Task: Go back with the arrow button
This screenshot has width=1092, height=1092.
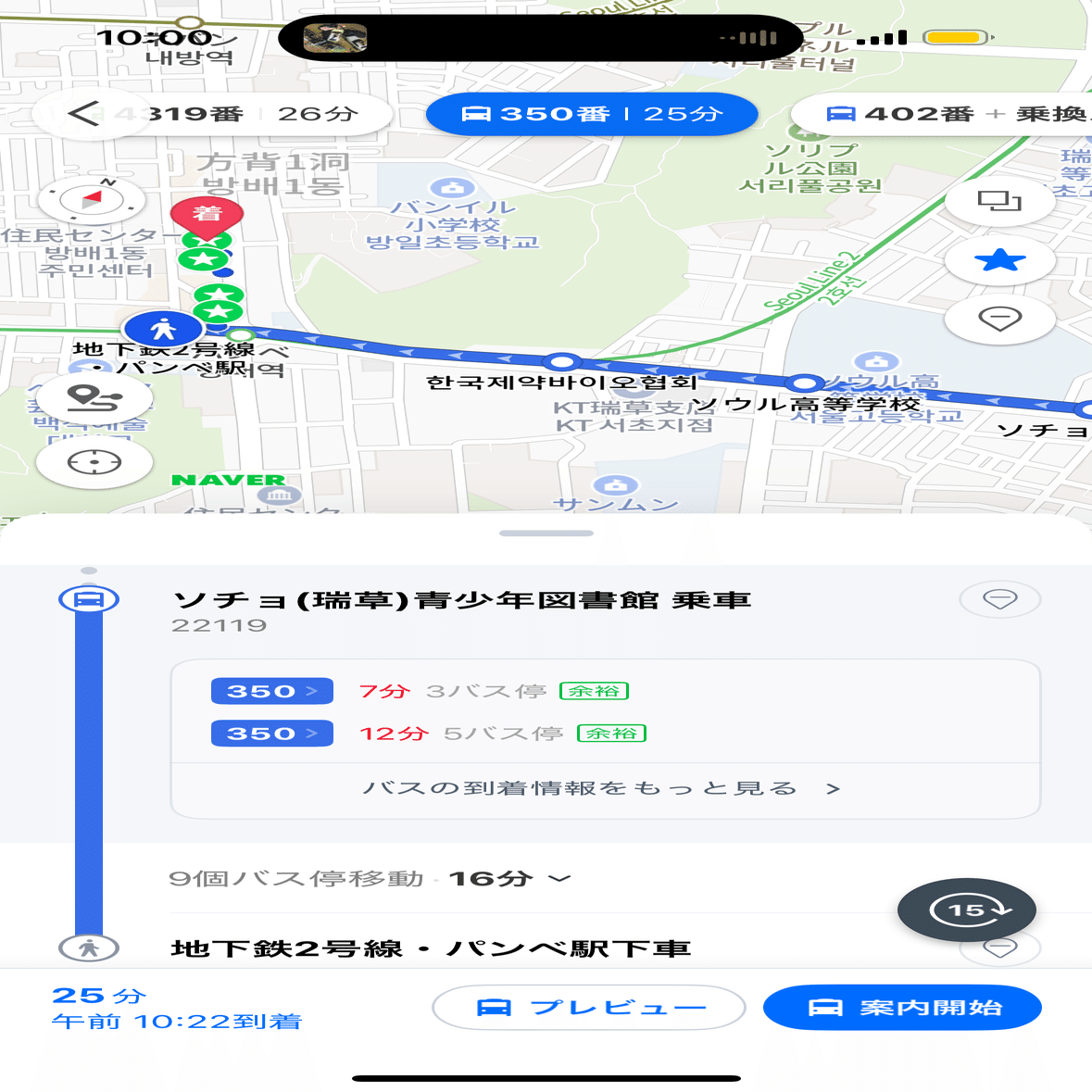Action: pos(83,114)
